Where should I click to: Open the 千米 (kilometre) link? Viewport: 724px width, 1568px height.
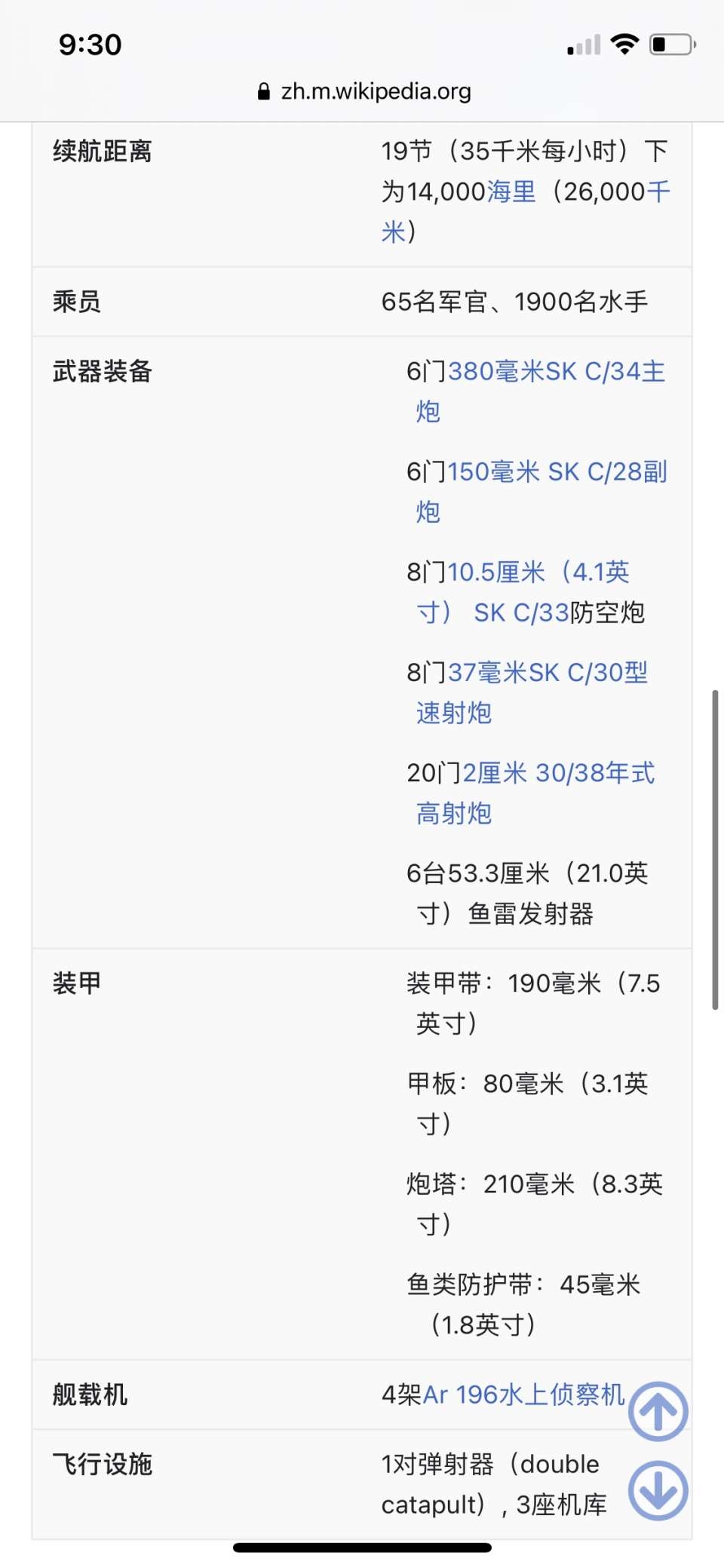[658, 192]
